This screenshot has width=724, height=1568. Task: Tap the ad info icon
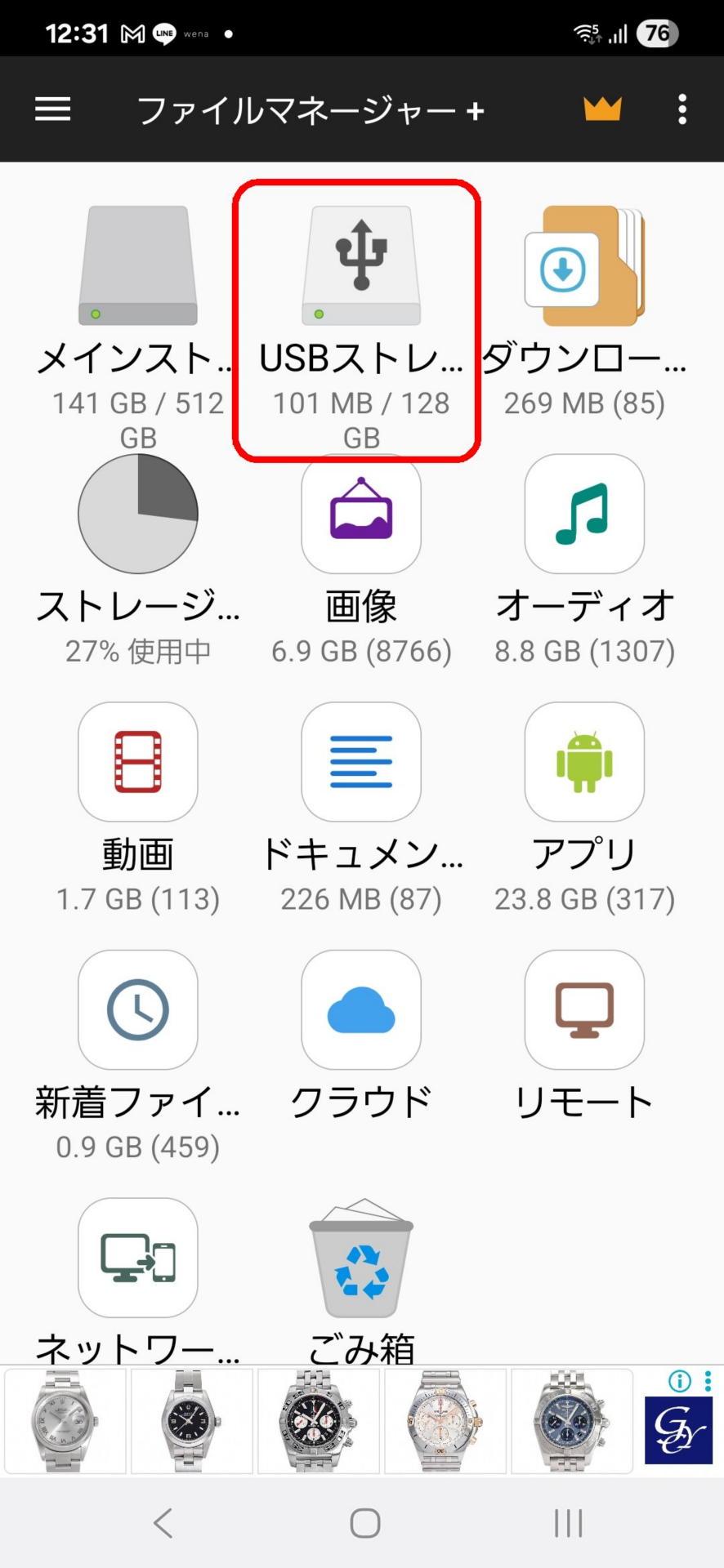679,1381
